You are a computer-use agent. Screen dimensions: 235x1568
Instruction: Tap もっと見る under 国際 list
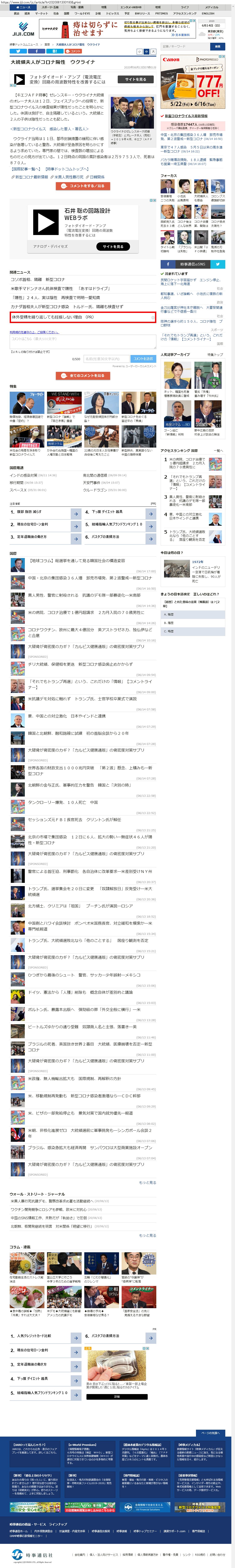coord(147,1183)
